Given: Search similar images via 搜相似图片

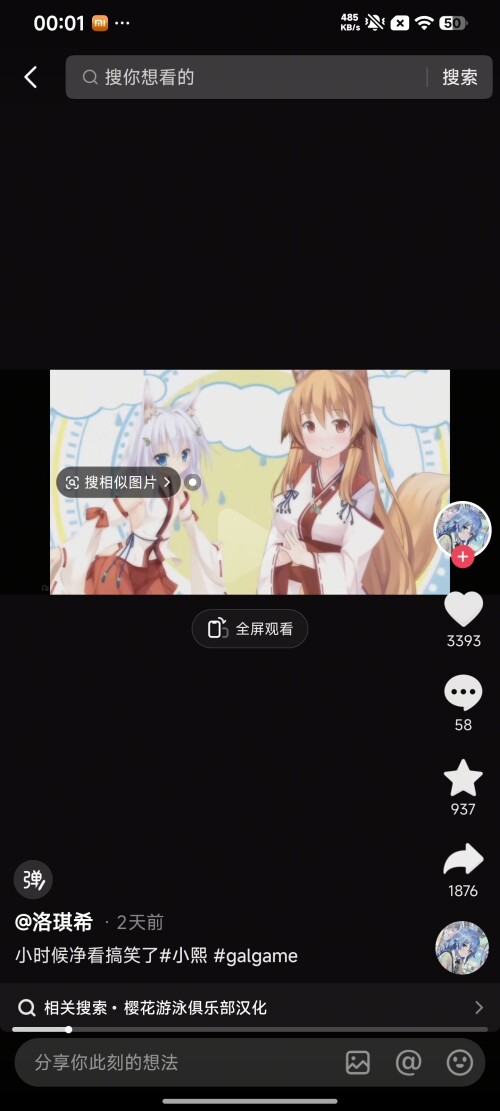Looking at the screenshot, I should (x=118, y=483).
